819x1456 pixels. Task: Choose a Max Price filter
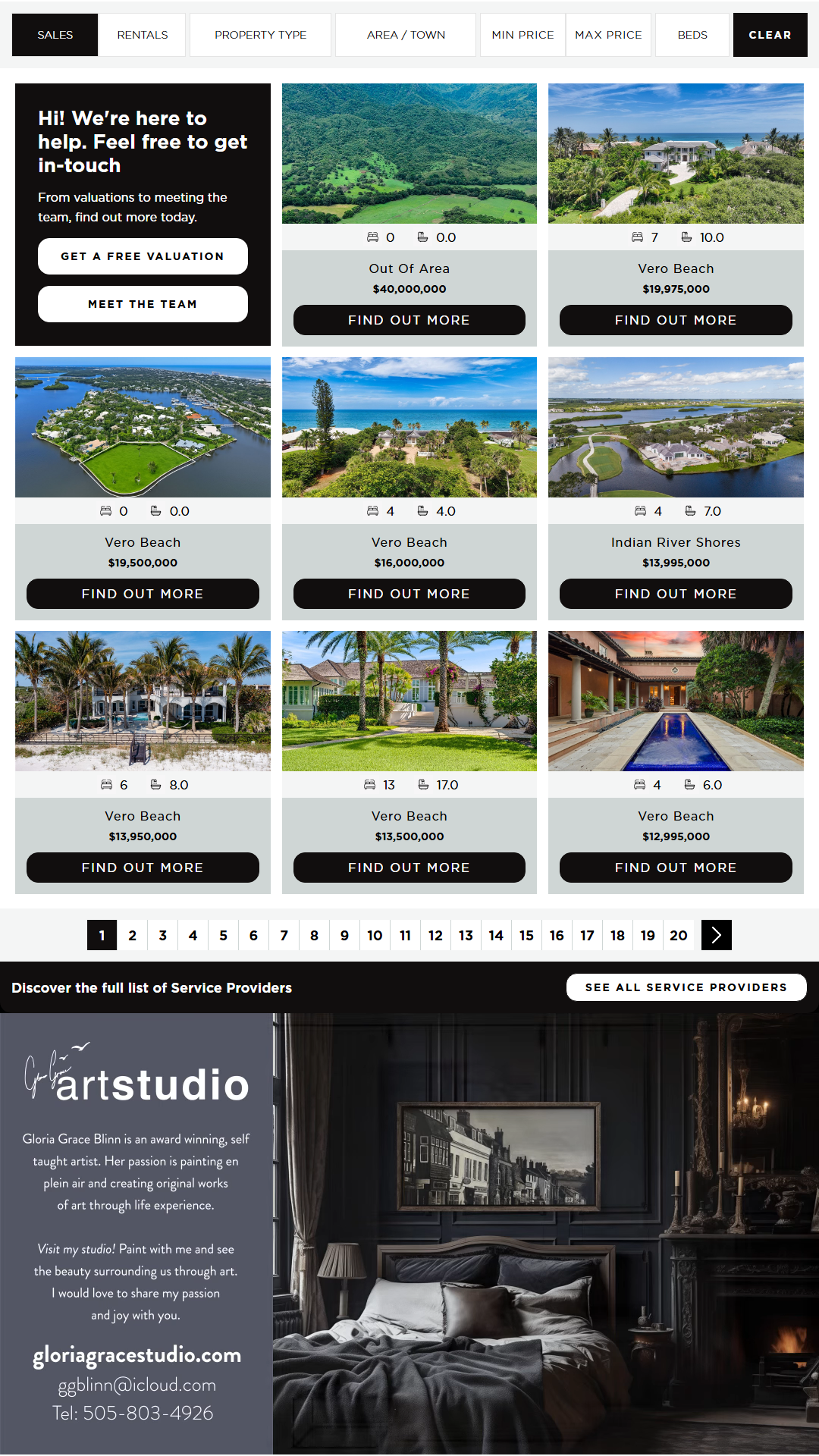click(608, 35)
